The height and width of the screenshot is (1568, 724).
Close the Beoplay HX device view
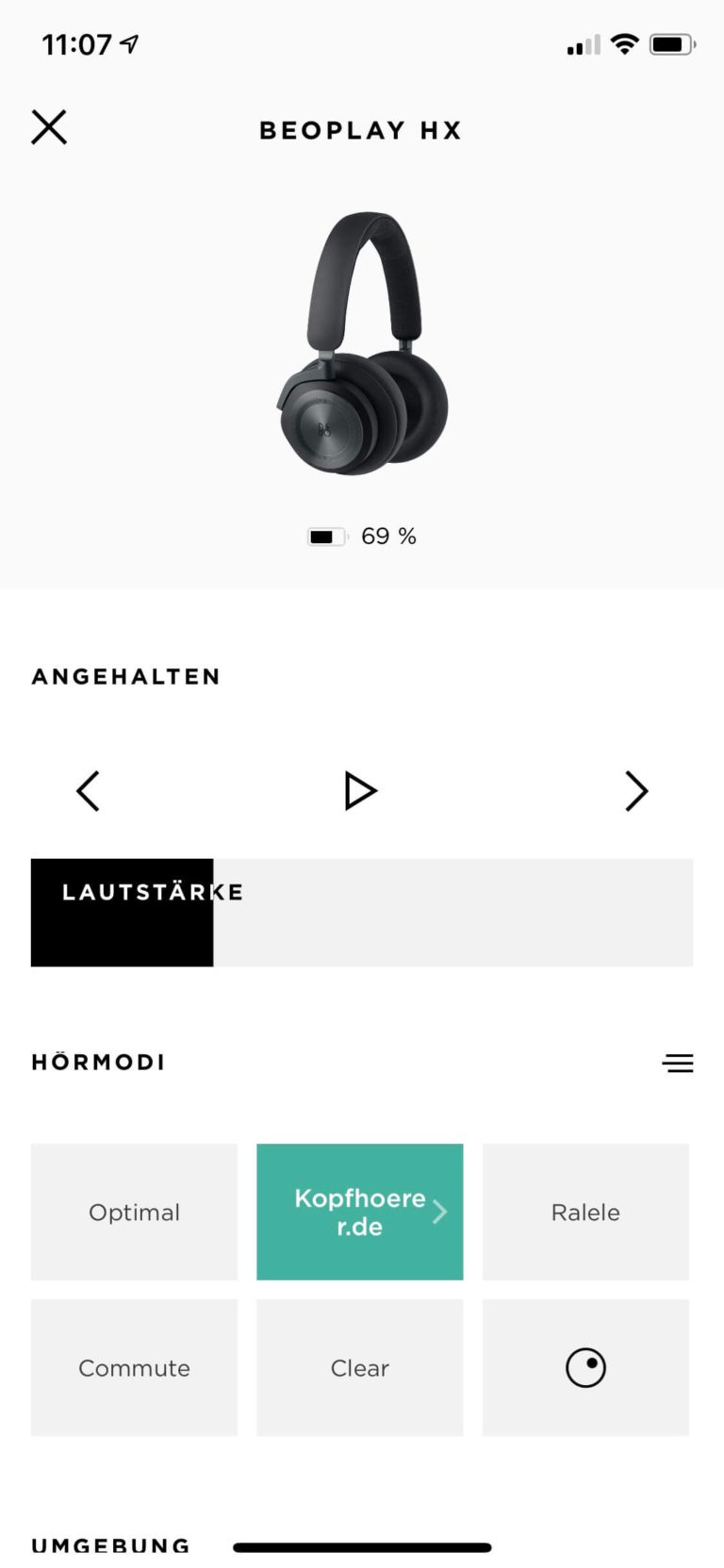point(49,127)
